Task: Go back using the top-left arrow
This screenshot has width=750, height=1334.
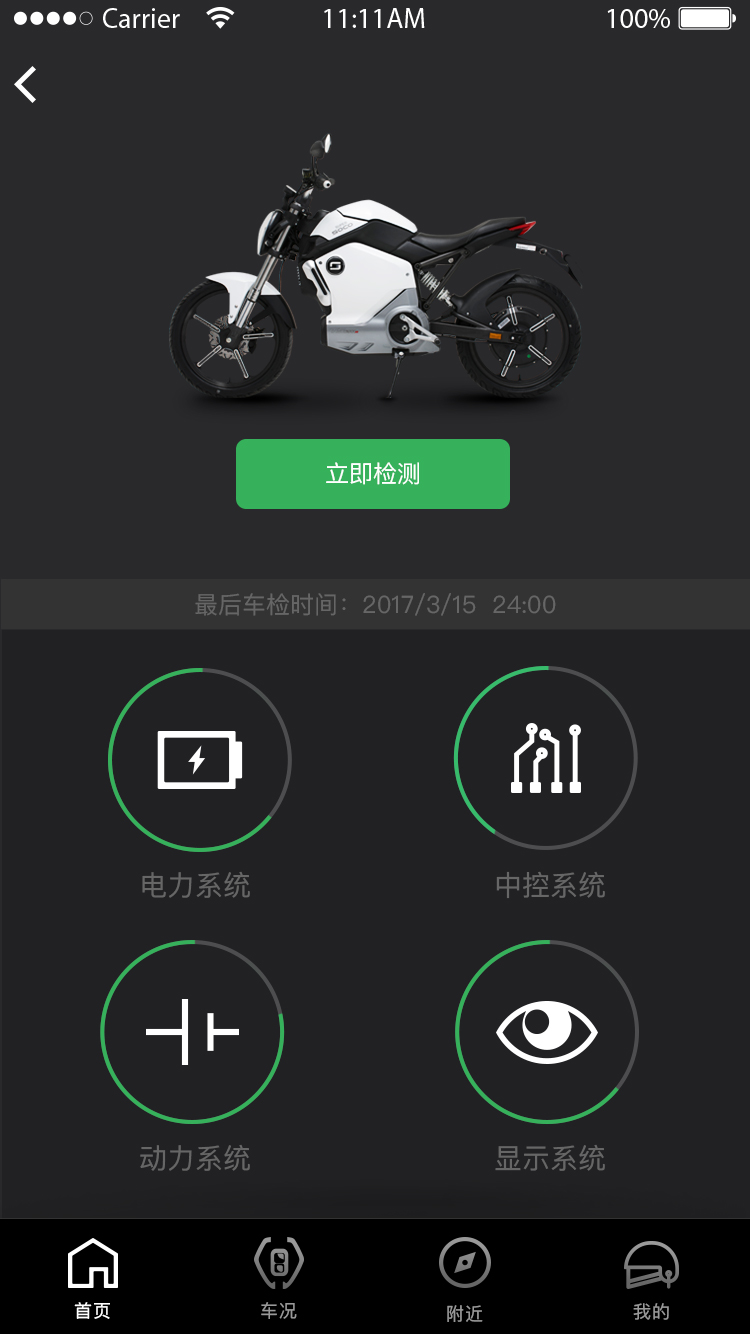Action: (x=27, y=85)
